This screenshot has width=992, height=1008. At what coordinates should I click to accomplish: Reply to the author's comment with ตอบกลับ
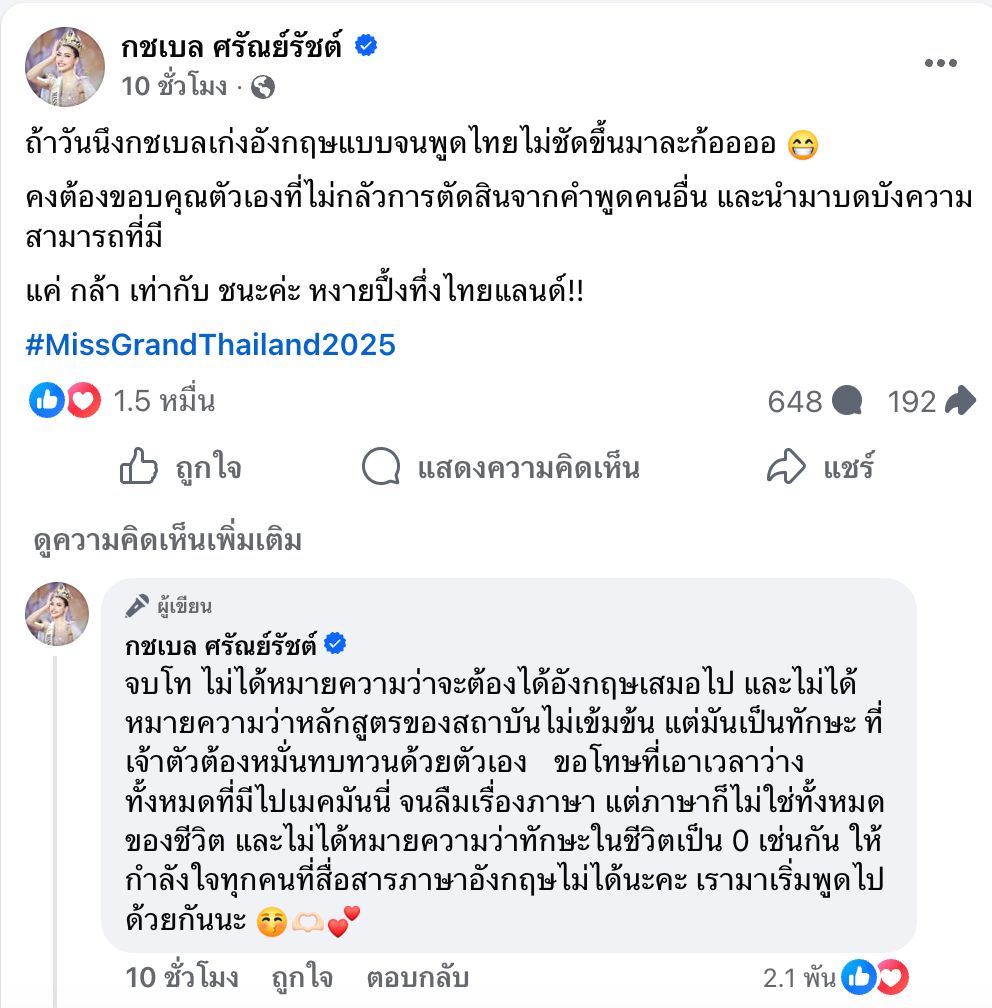[x=417, y=977]
